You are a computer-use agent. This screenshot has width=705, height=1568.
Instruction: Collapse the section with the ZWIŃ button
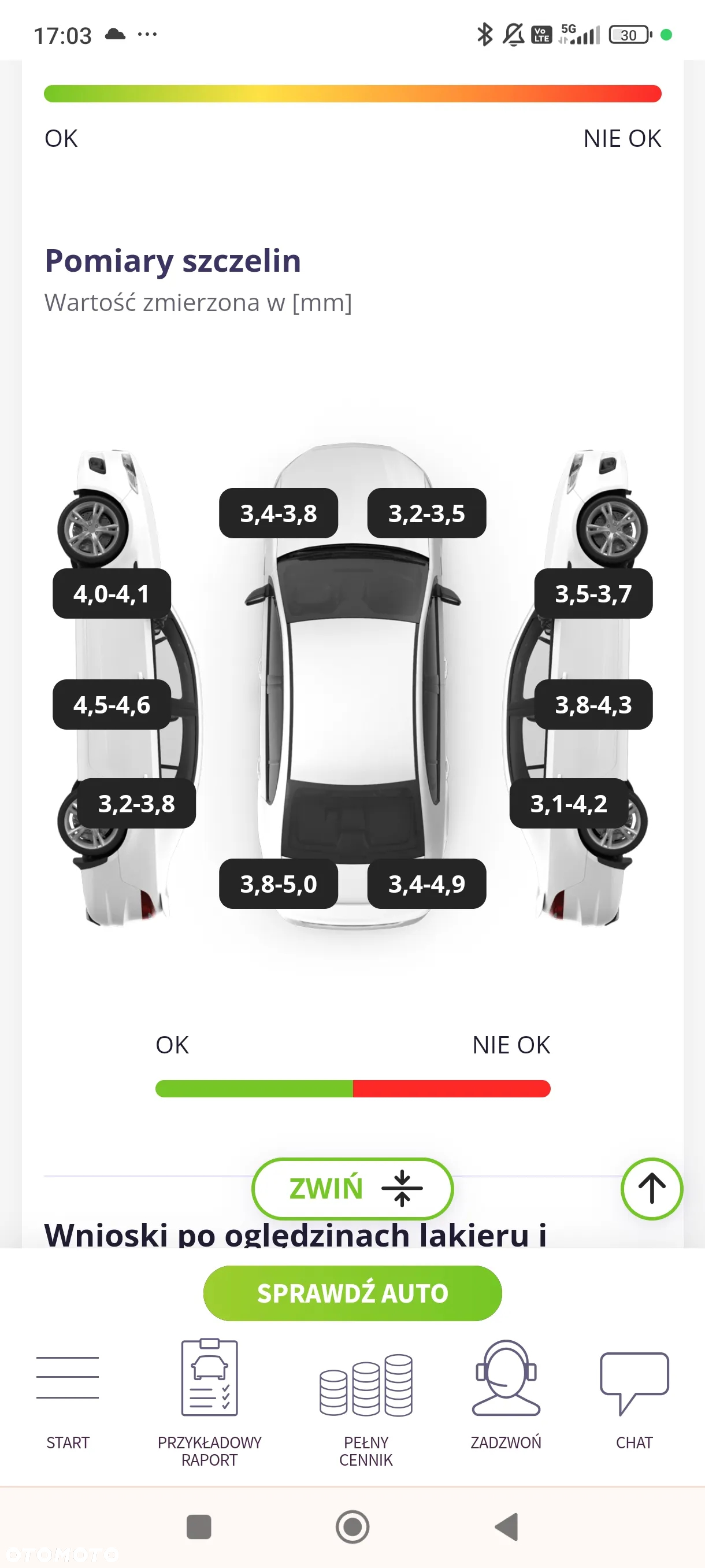[x=352, y=1188]
